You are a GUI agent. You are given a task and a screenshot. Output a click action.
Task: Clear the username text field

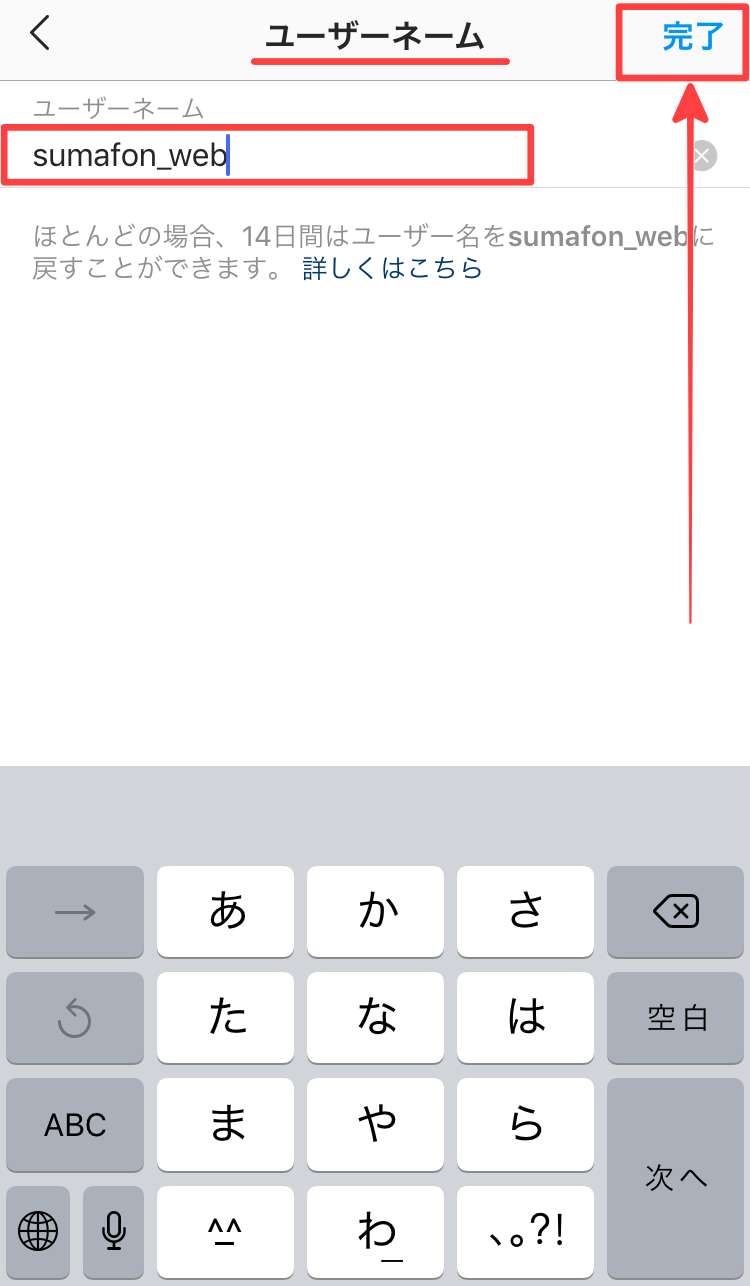[703, 156]
